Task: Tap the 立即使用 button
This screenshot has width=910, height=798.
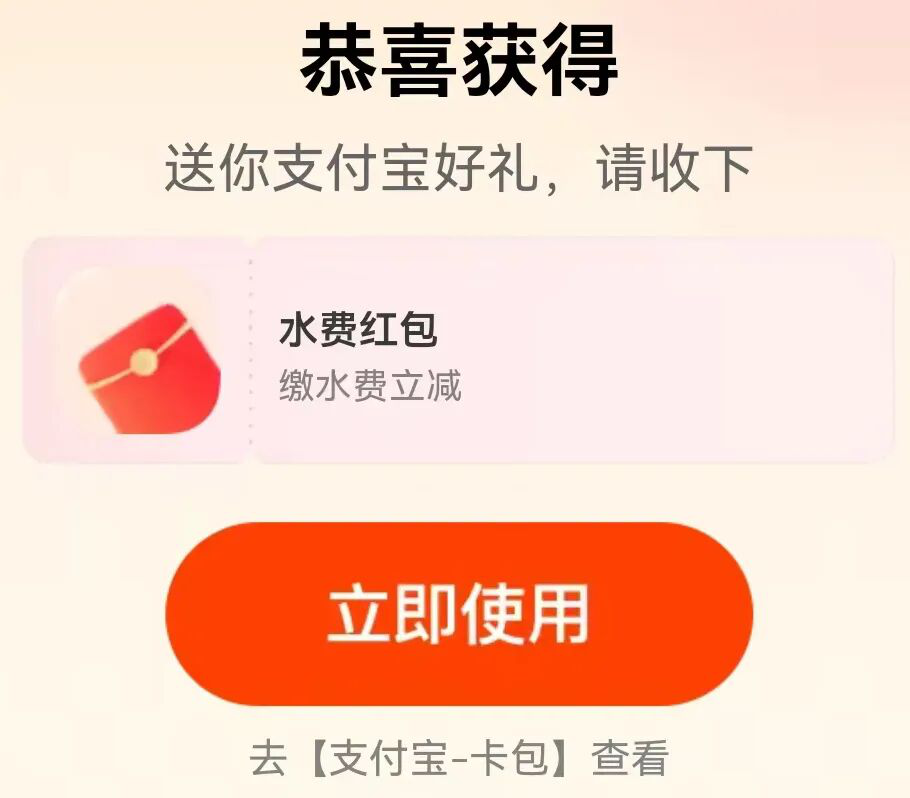Action: [458, 613]
